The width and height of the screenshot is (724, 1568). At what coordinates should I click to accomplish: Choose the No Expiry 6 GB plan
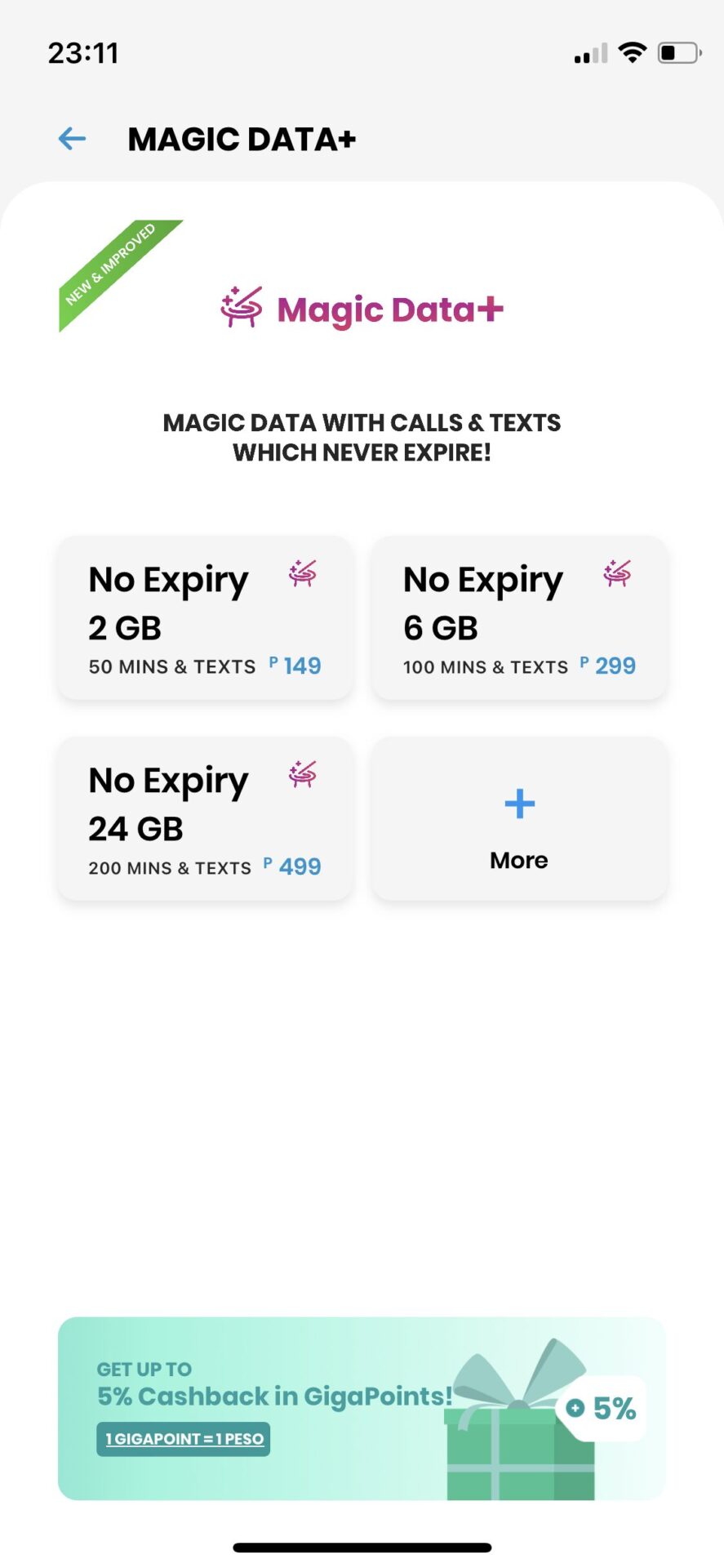[x=519, y=618]
